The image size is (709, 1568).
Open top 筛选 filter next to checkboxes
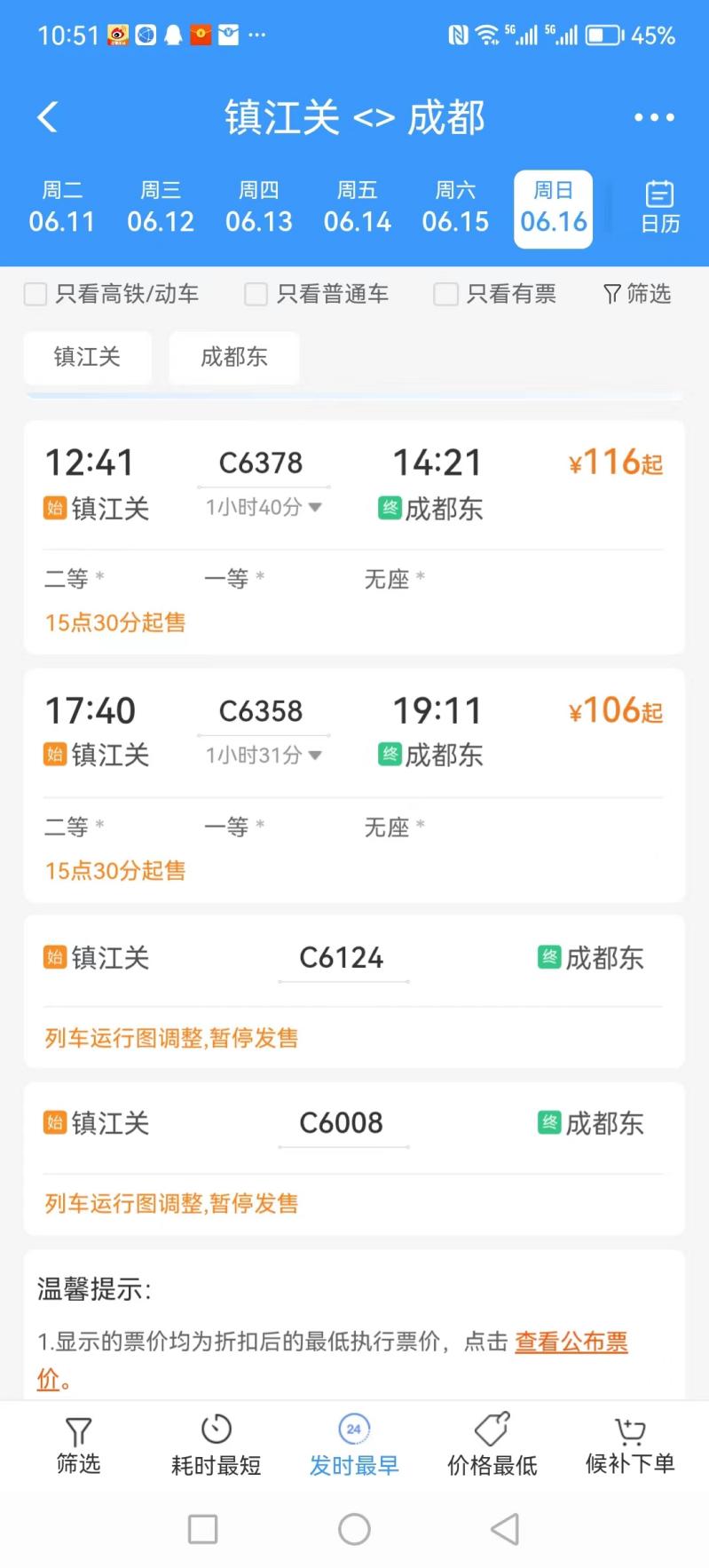click(x=637, y=294)
